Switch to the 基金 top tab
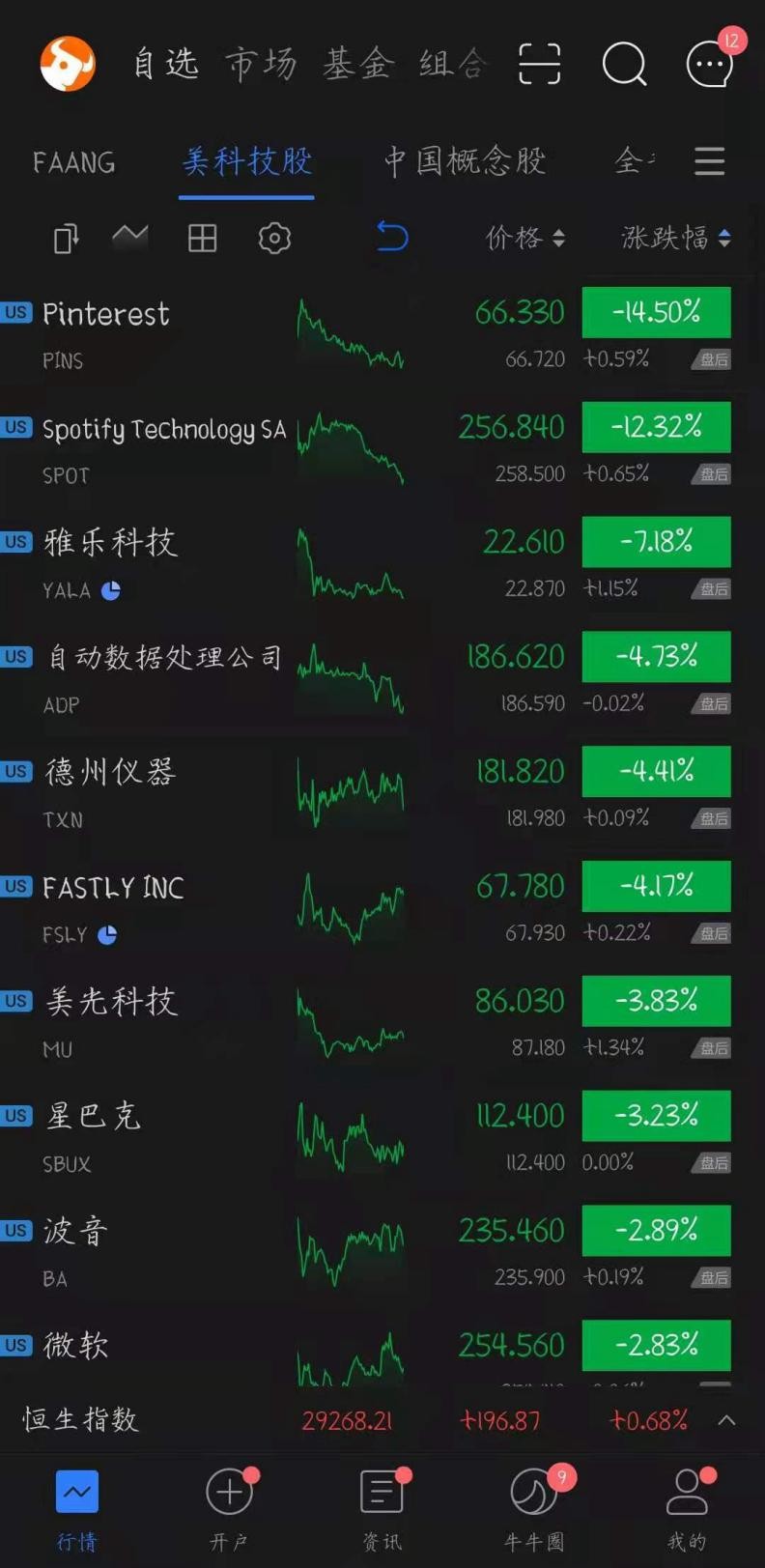Image resolution: width=765 pixels, height=1568 pixels. click(358, 65)
